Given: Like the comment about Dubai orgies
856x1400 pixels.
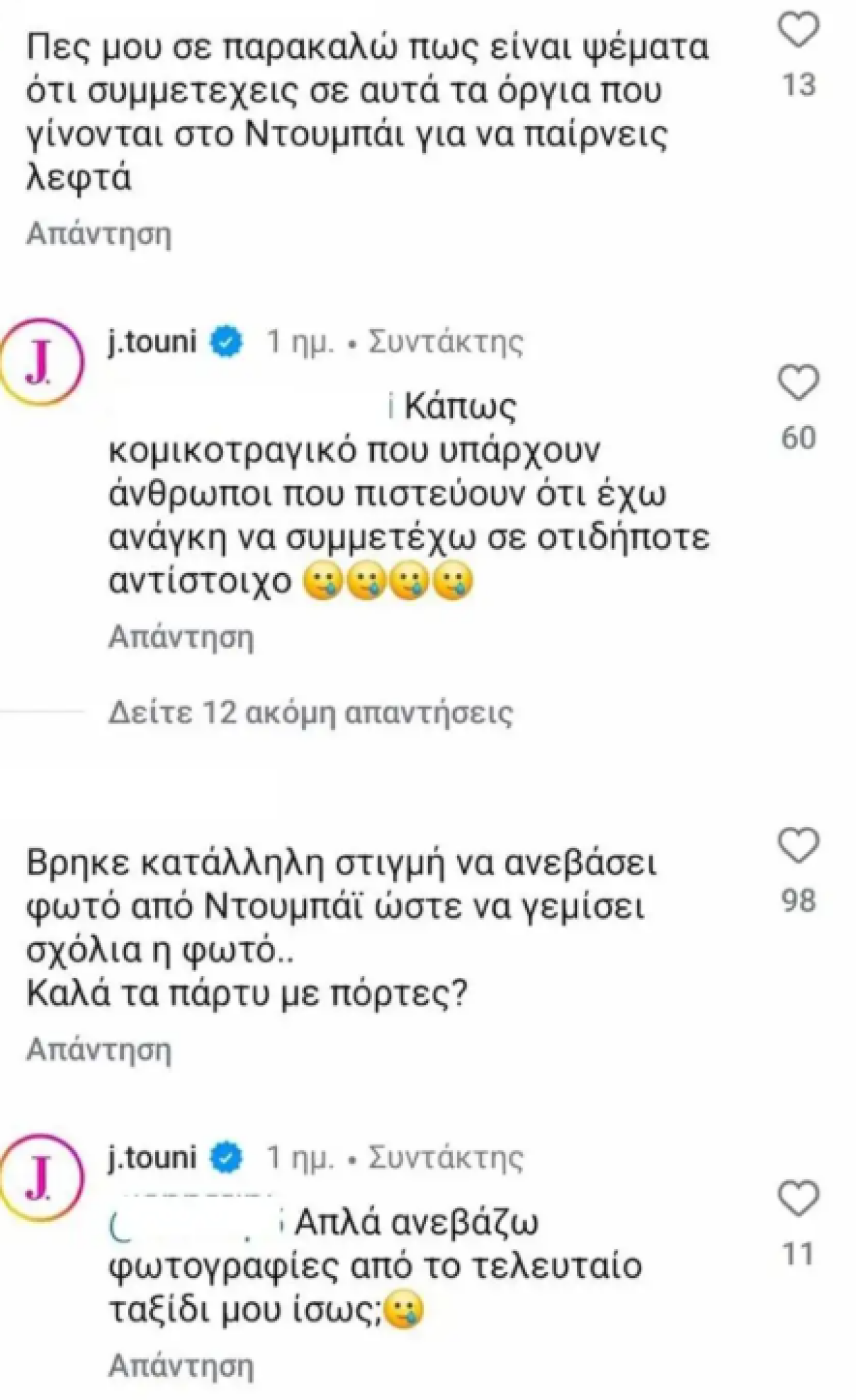Looking at the screenshot, I should (x=798, y=31).
